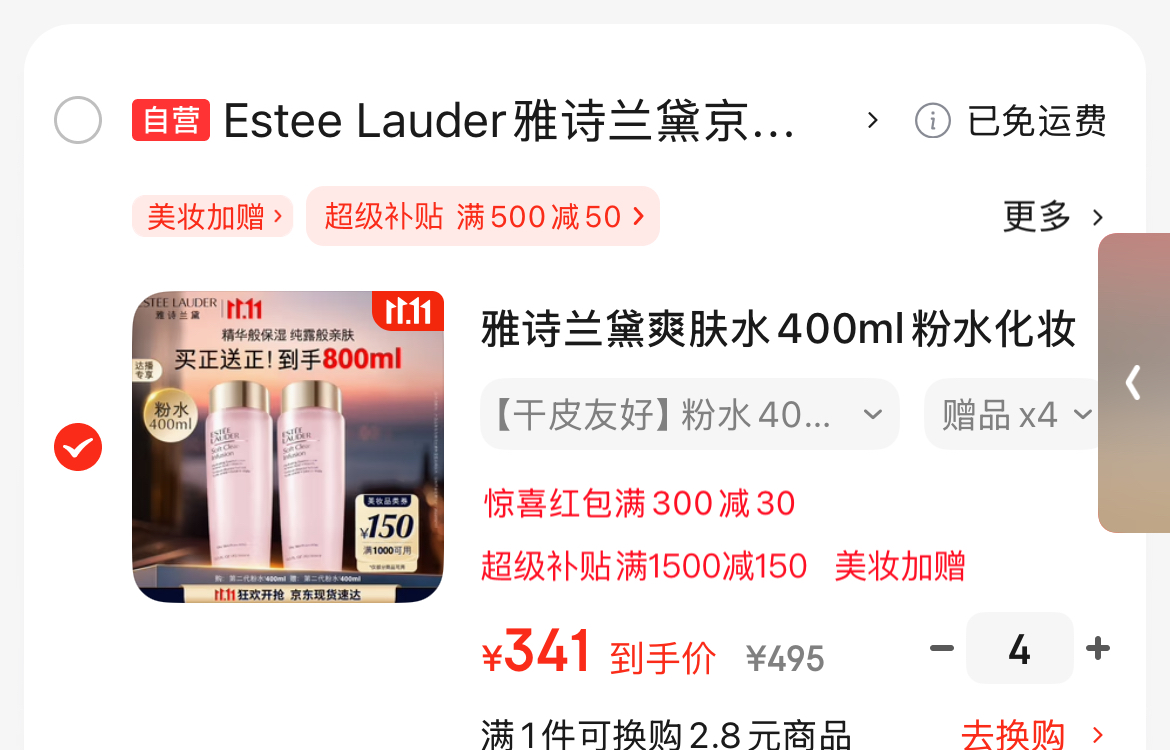Select all items from Estee Lauder store
The image size is (1170, 750).
click(x=78, y=121)
